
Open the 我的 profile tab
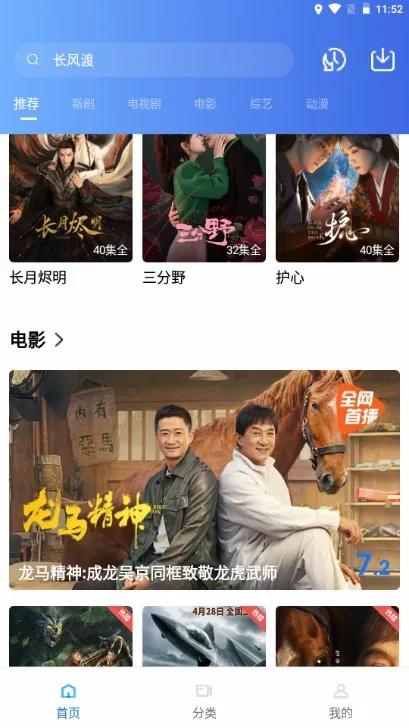click(340, 701)
